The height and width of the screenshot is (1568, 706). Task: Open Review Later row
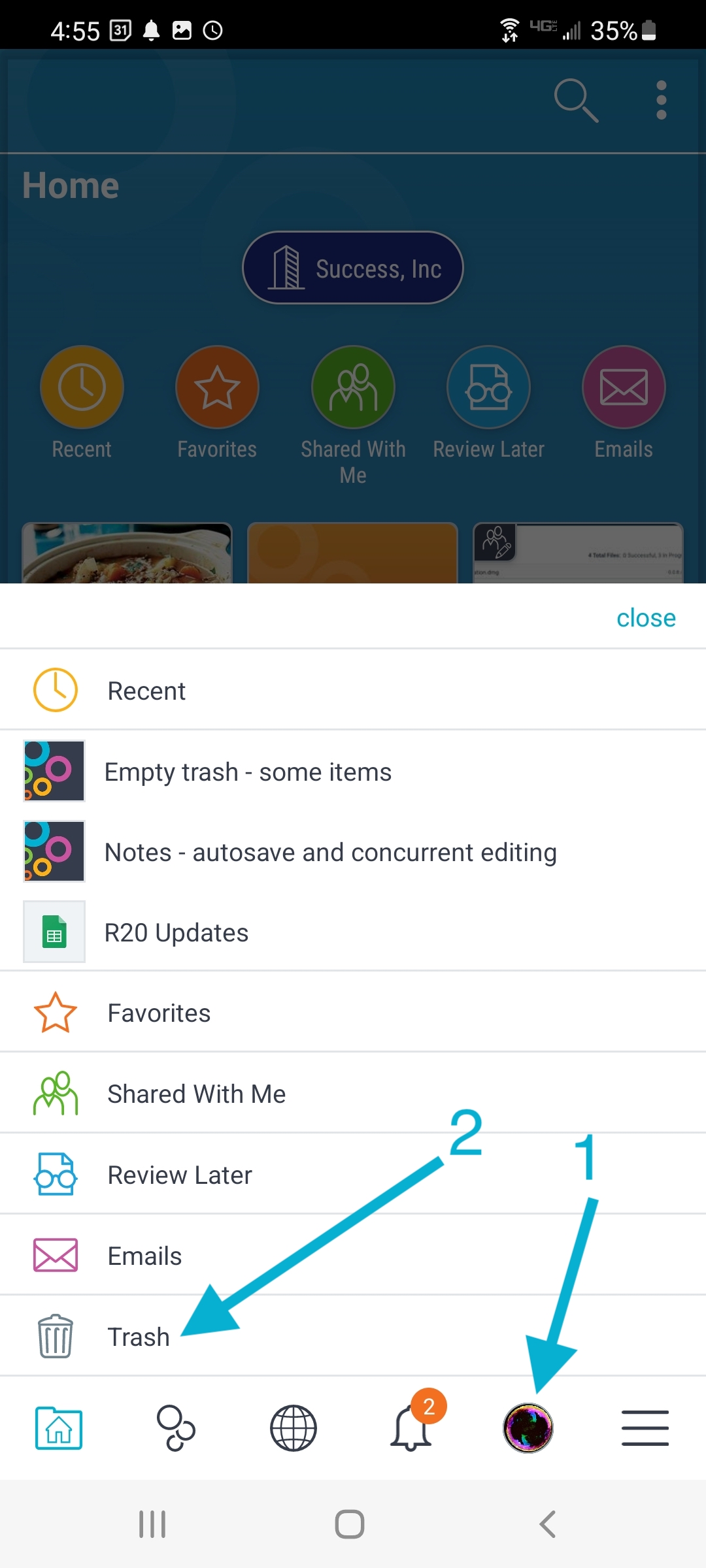[x=180, y=1175]
